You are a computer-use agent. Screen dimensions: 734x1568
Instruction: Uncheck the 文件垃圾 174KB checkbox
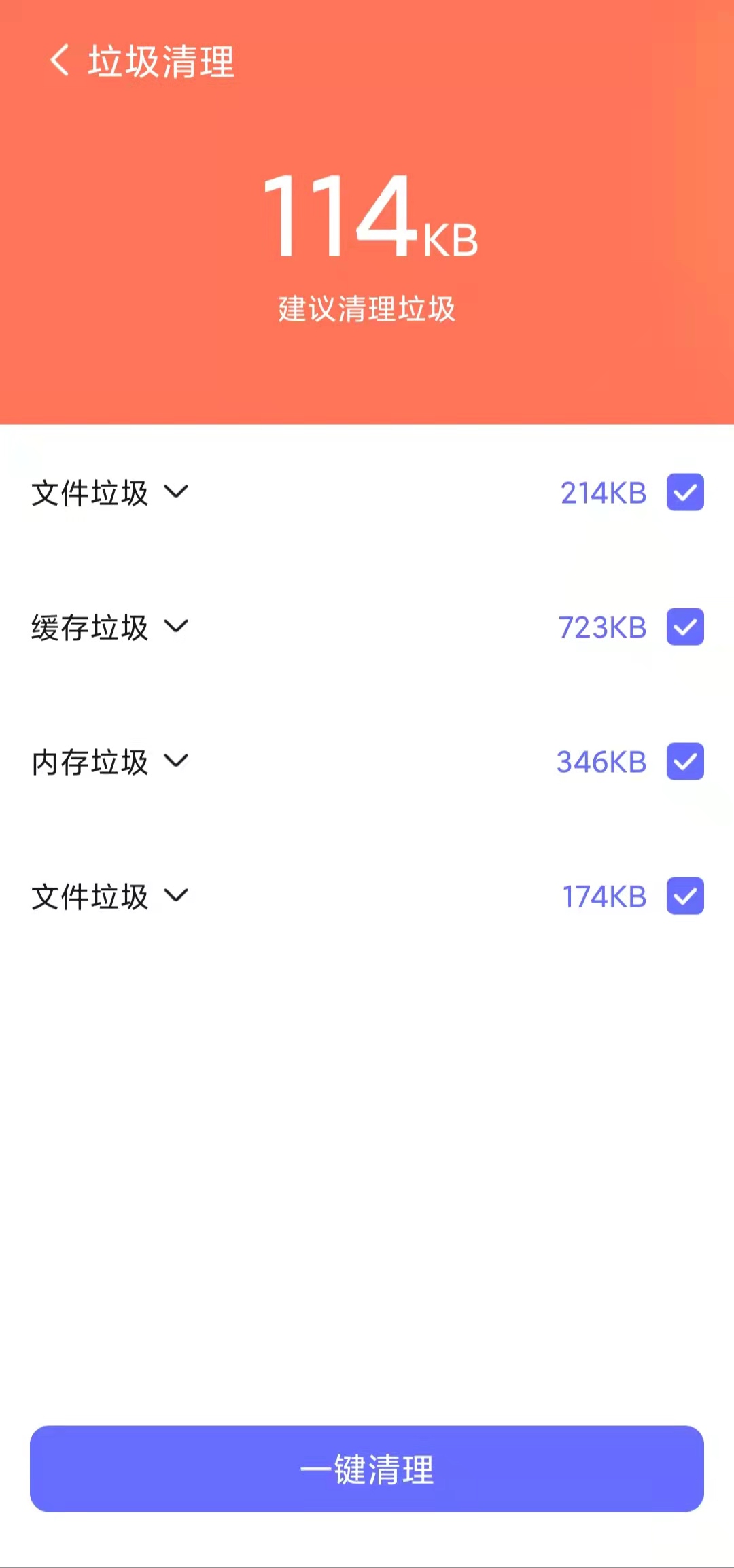coord(684,896)
